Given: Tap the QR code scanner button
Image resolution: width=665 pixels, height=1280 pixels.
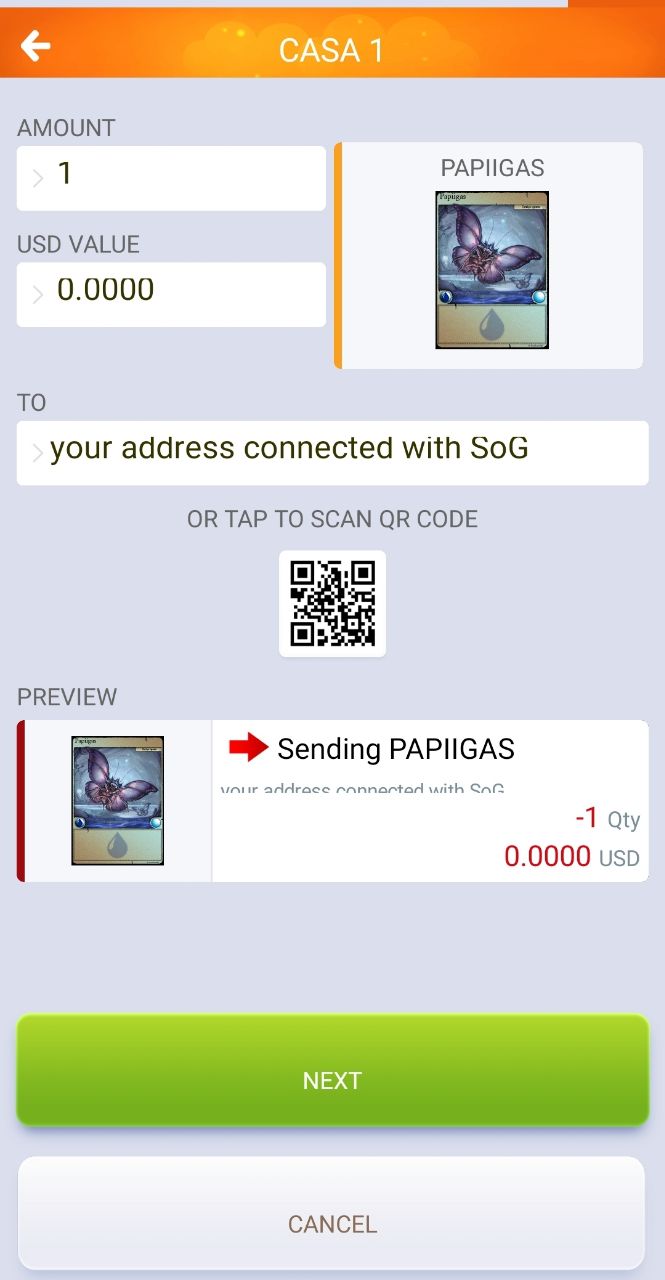Looking at the screenshot, I should 332,603.
